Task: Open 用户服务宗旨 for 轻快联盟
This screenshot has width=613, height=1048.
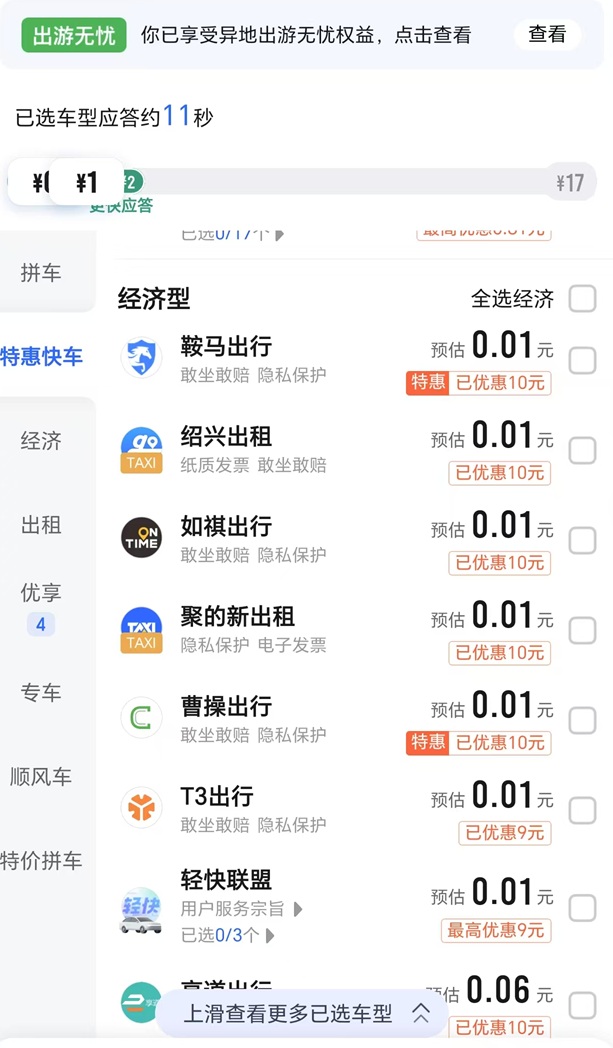Action: [241, 909]
